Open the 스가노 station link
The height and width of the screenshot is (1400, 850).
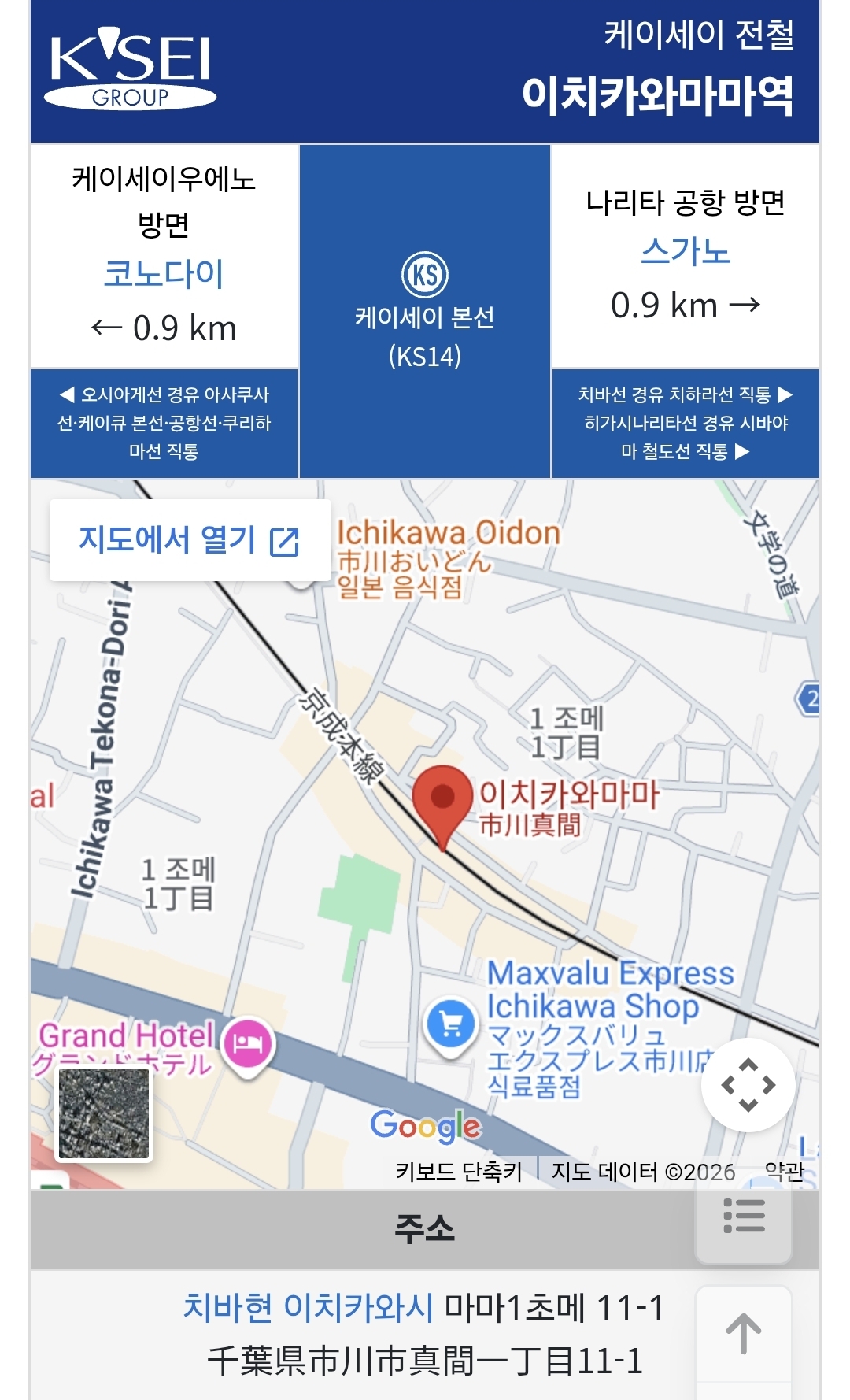tap(686, 251)
